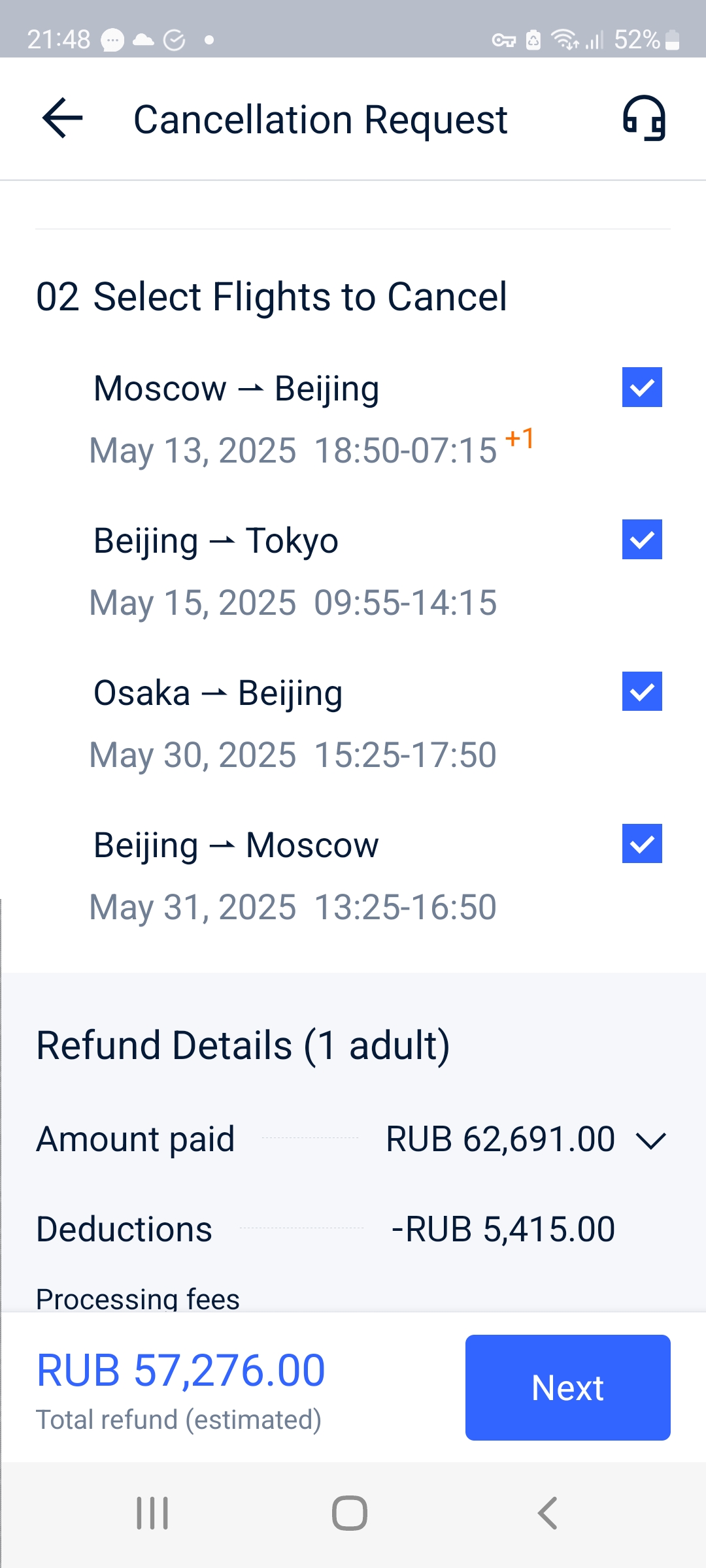
Task: Deselect the Osaka to Beijing flight
Action: pyautogui.click(x=642, y=692)
